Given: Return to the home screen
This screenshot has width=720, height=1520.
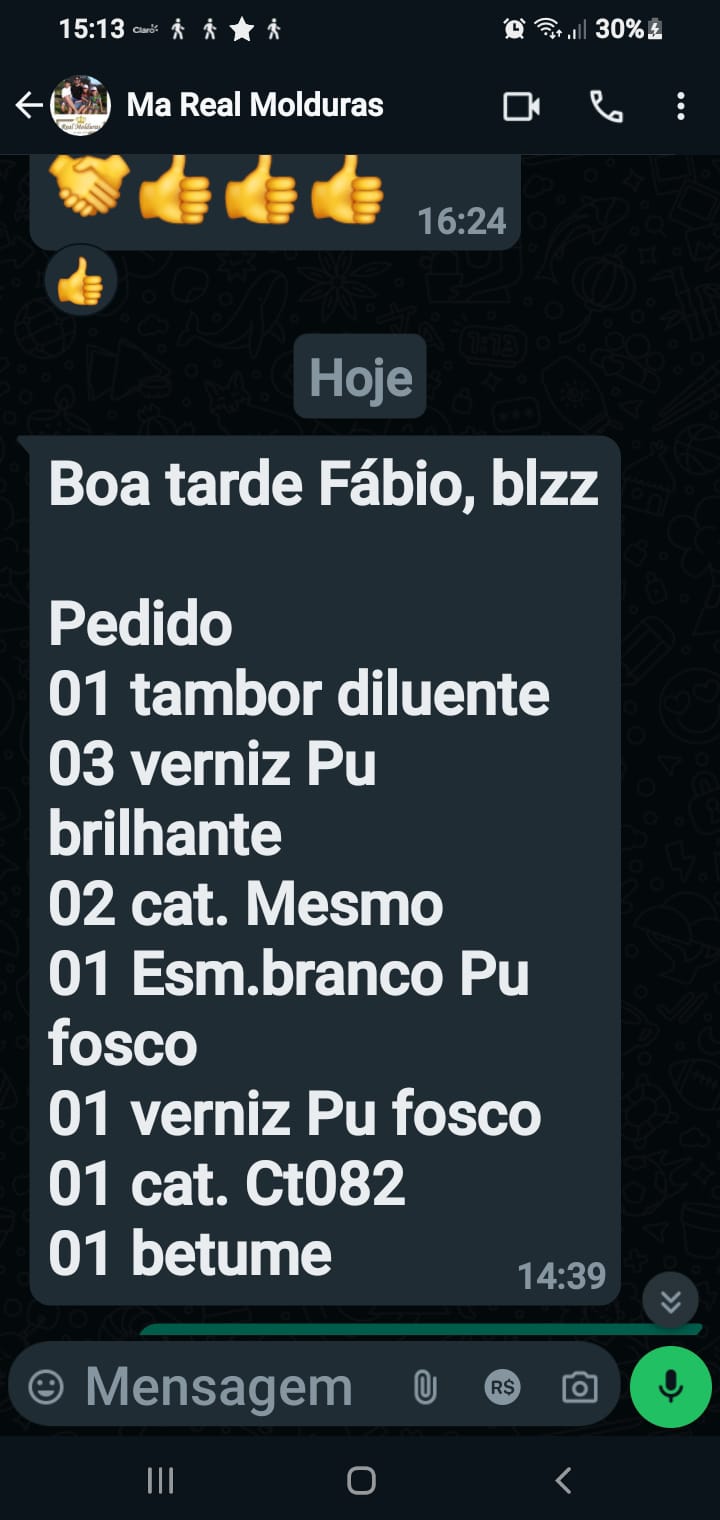Looking at the screenshot, I should click(361, 1480).
